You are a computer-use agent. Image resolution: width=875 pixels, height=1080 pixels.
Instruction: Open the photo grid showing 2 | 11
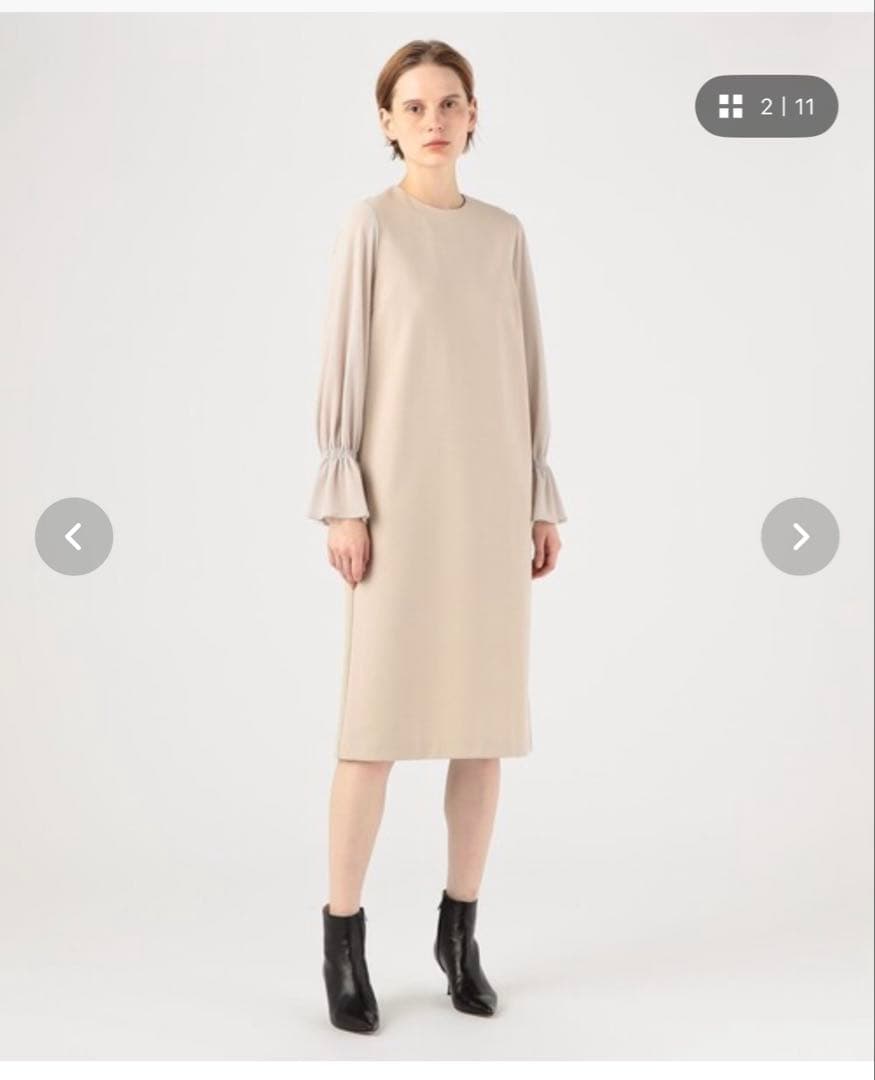pyautogui.click(x=766, y=106)
